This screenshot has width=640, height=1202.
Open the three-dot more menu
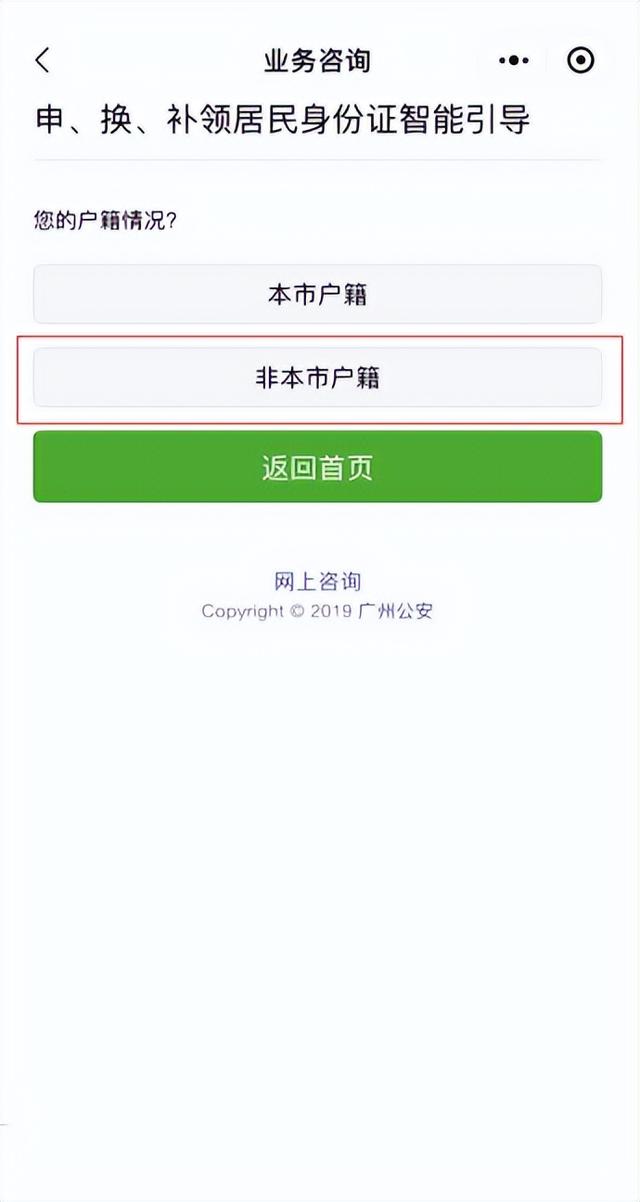514,61
